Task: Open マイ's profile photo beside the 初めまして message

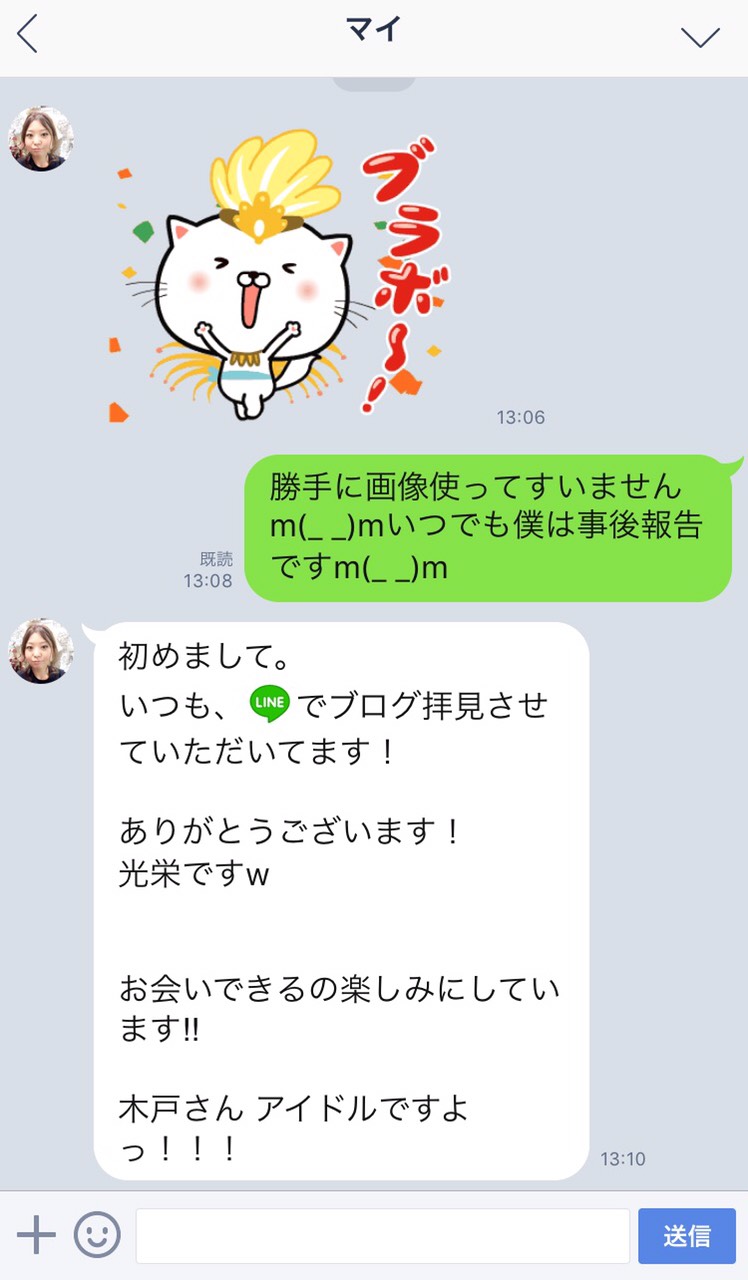Action: (x=42, y=651)
